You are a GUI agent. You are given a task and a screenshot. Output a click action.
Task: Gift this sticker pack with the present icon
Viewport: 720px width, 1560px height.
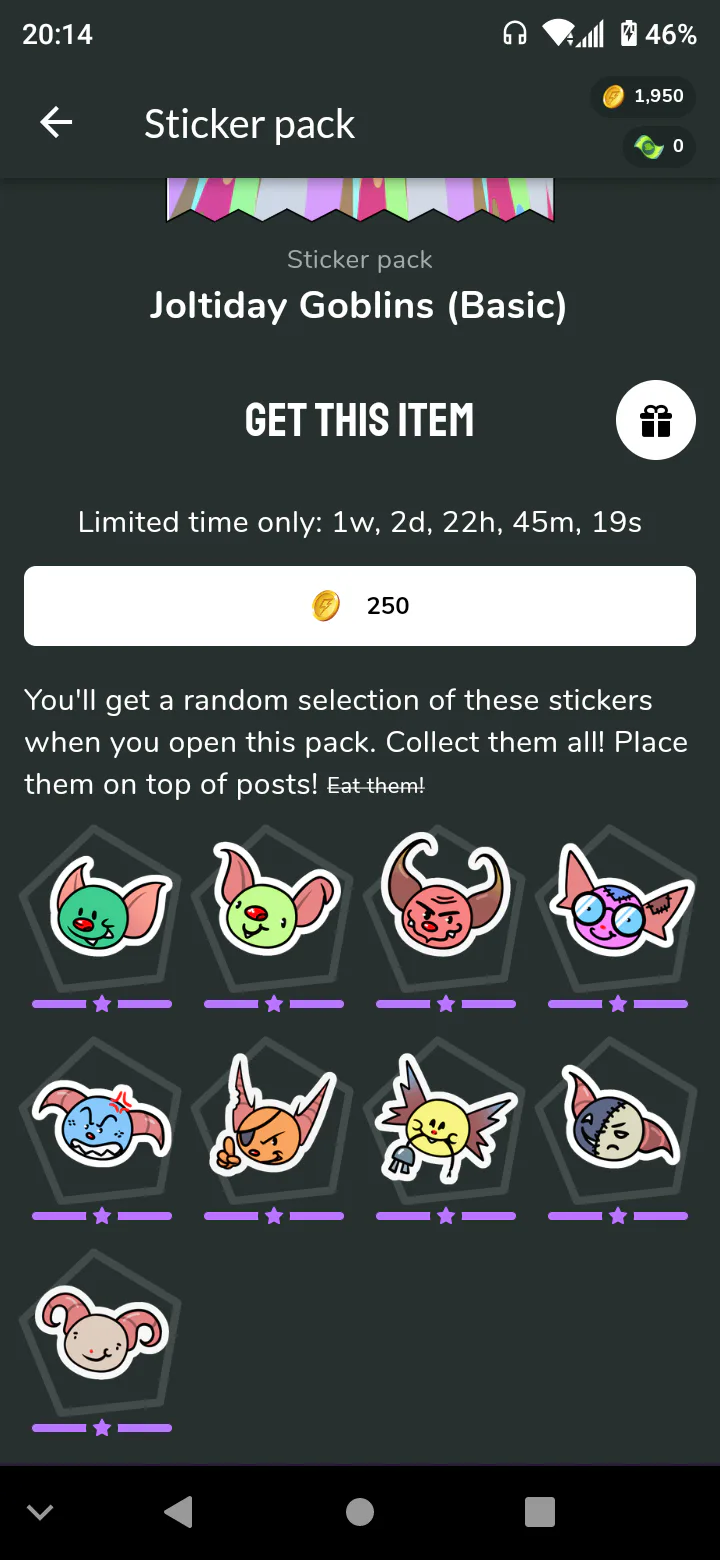(x=656, y=420)
